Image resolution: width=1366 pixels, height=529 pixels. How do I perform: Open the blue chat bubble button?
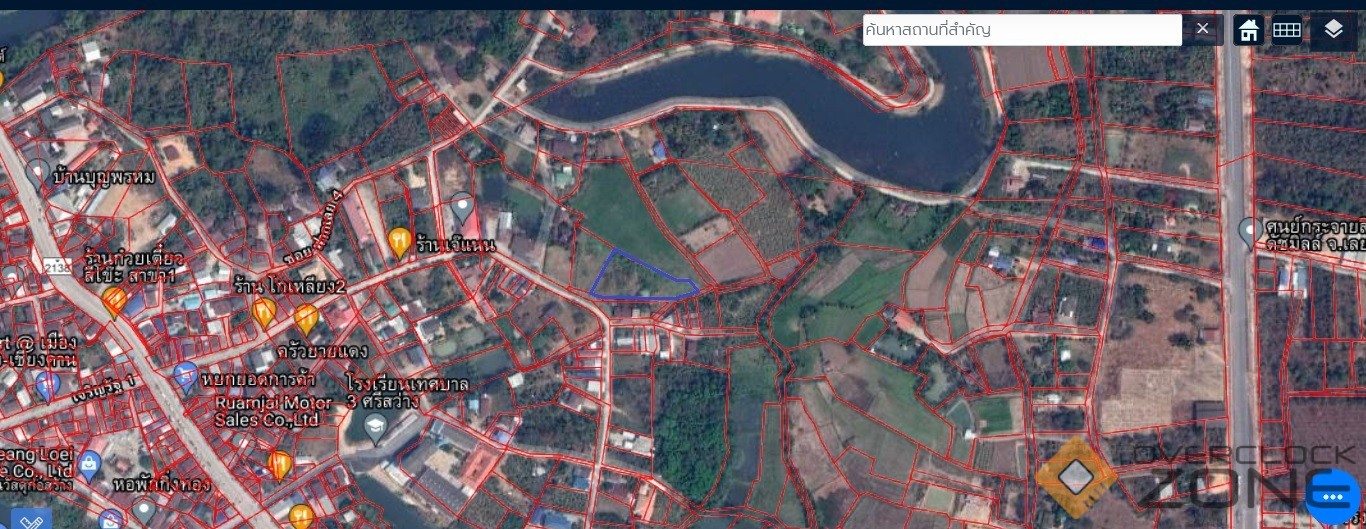(1330, 496)
